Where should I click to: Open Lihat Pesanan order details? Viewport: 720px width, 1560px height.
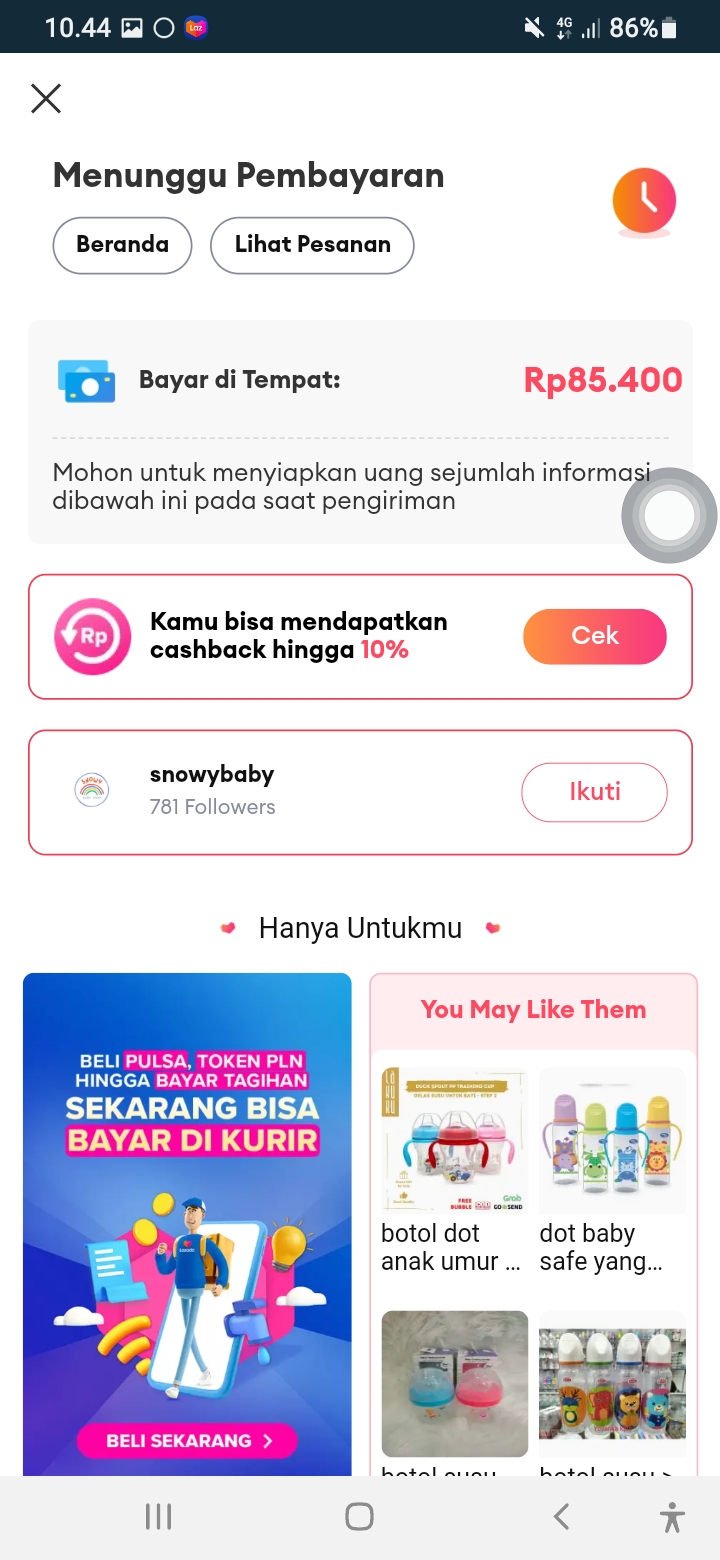pyautogui.click(x=312, y=245)
